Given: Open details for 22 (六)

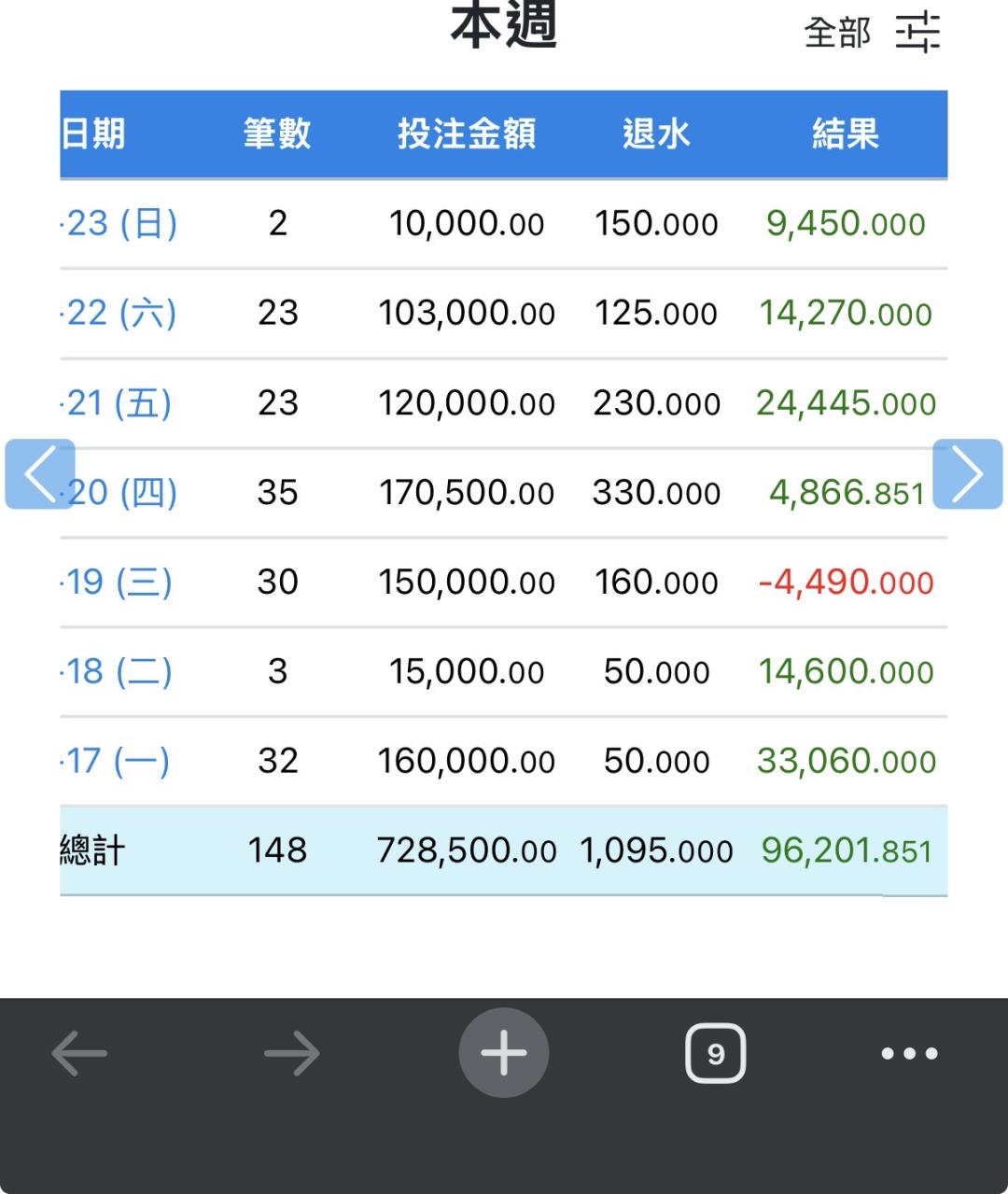Looking at the screenshot, I should click(119, 313).
